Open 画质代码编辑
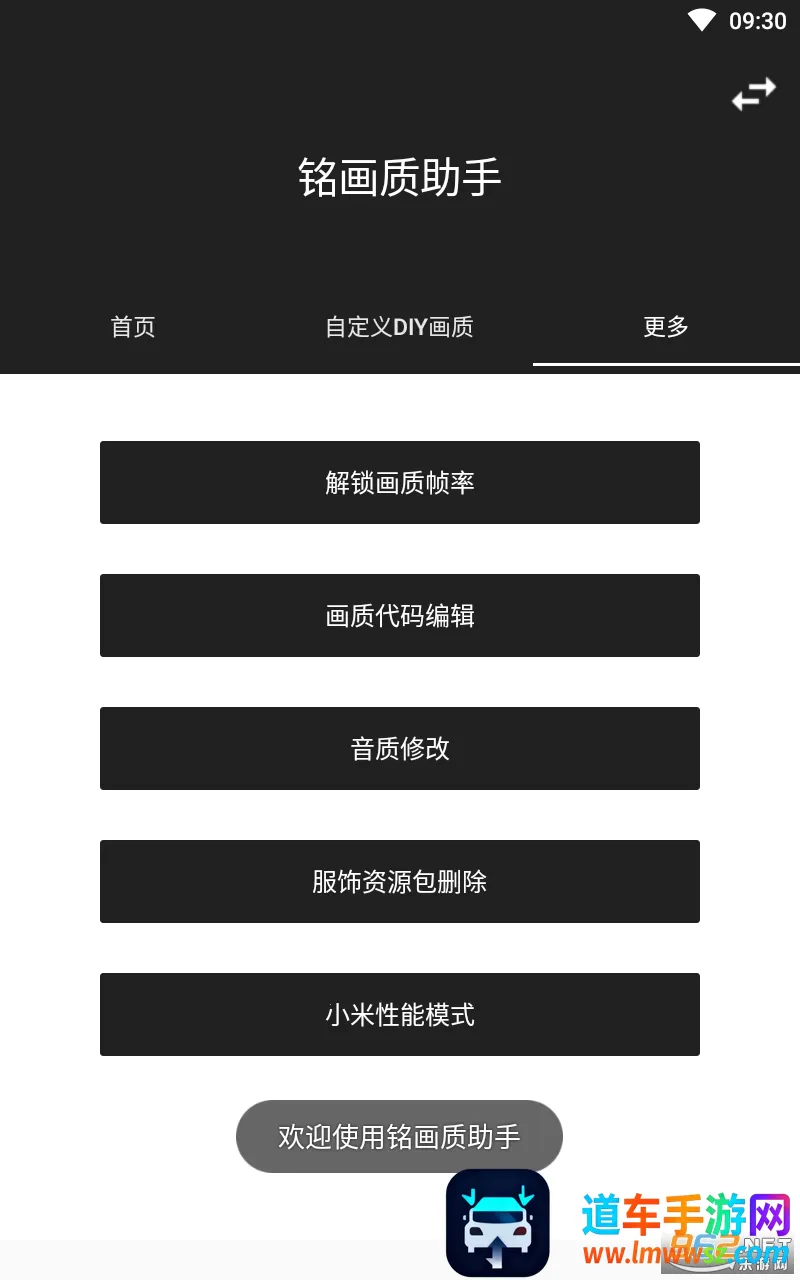 pos(400,616)
